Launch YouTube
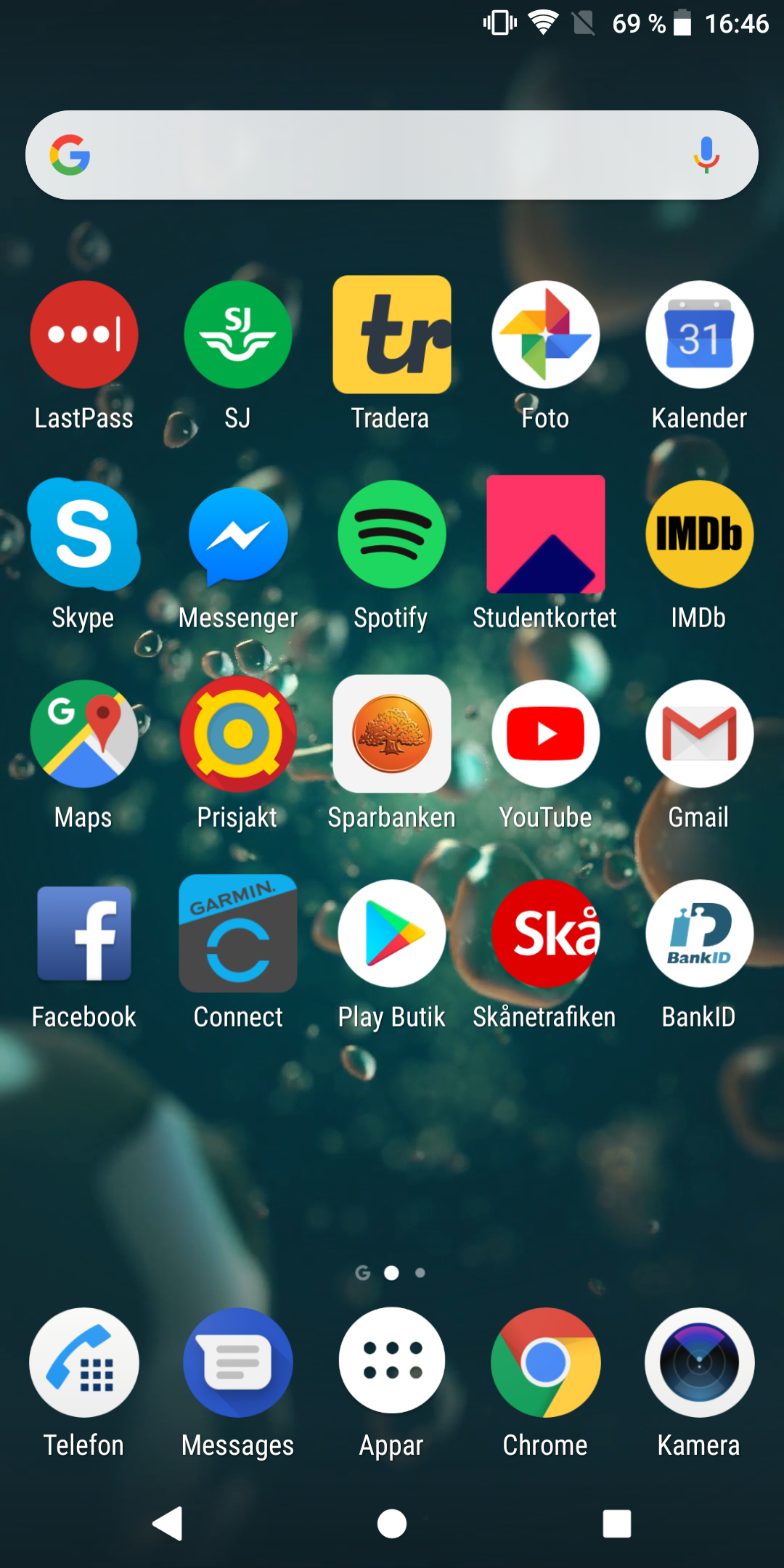Image resolution: width=784 pixels, height=1568 pixels. click(546, 735)
